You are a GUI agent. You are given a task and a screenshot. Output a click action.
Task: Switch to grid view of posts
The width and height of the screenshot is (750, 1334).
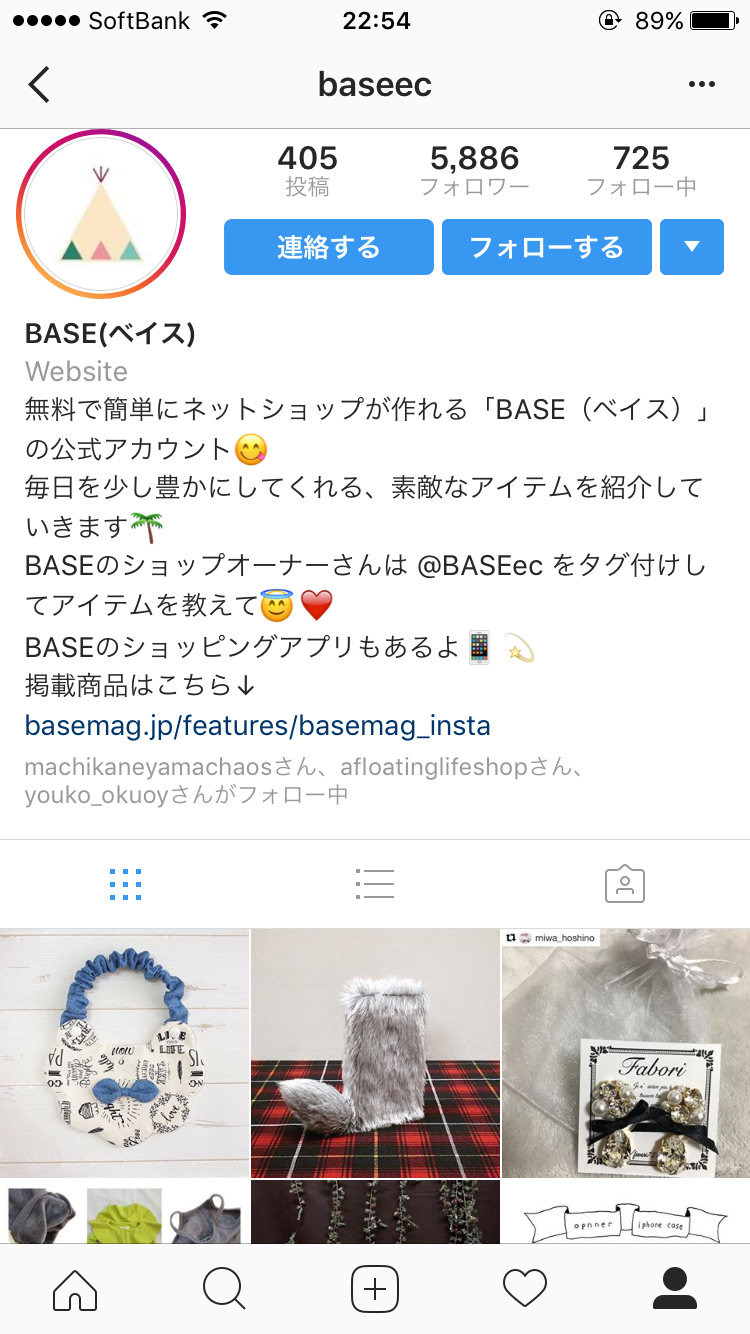(x=125, y=884)
